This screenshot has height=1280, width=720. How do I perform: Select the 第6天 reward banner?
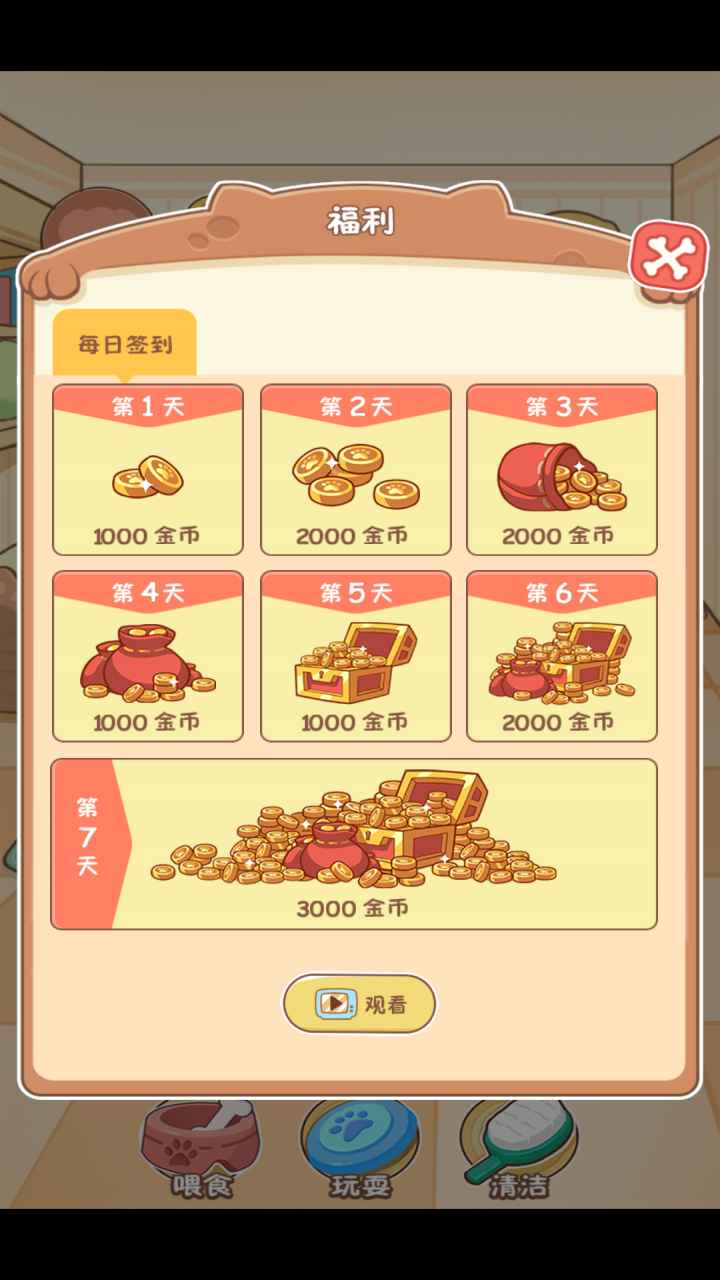pos(562,591)
